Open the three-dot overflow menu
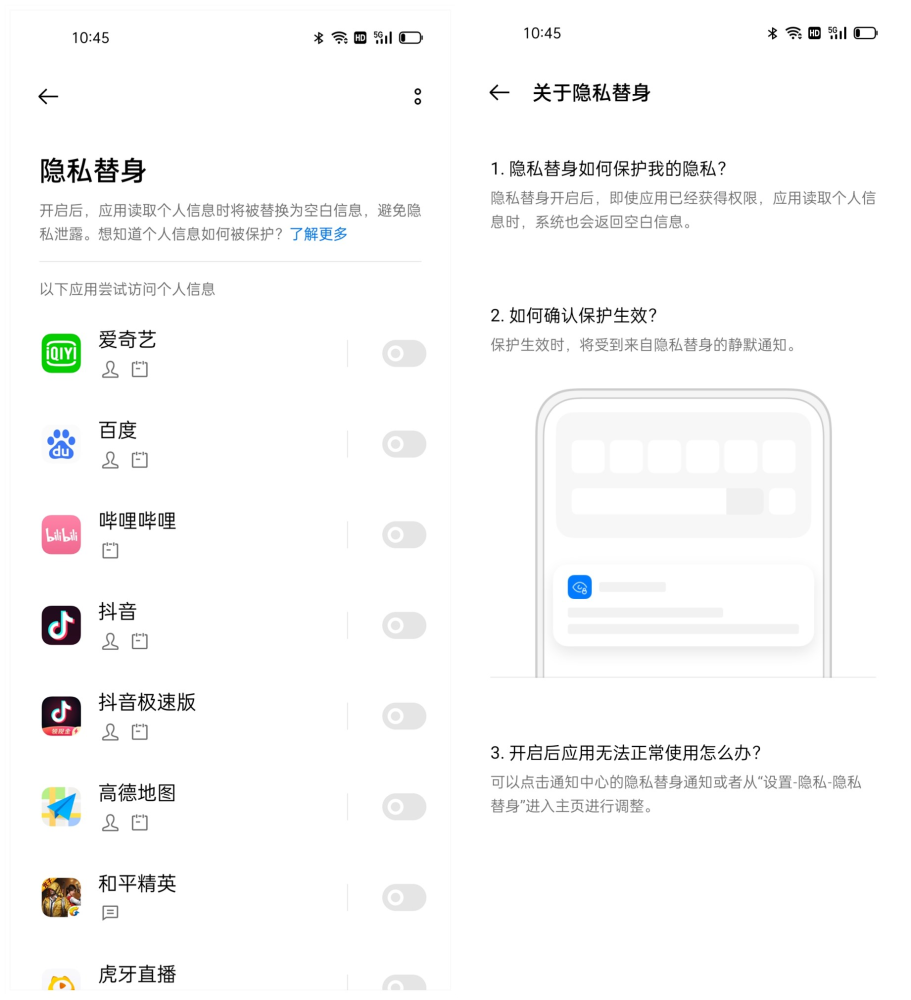Viewport: 911px width, 1000px height. [417, 96]
